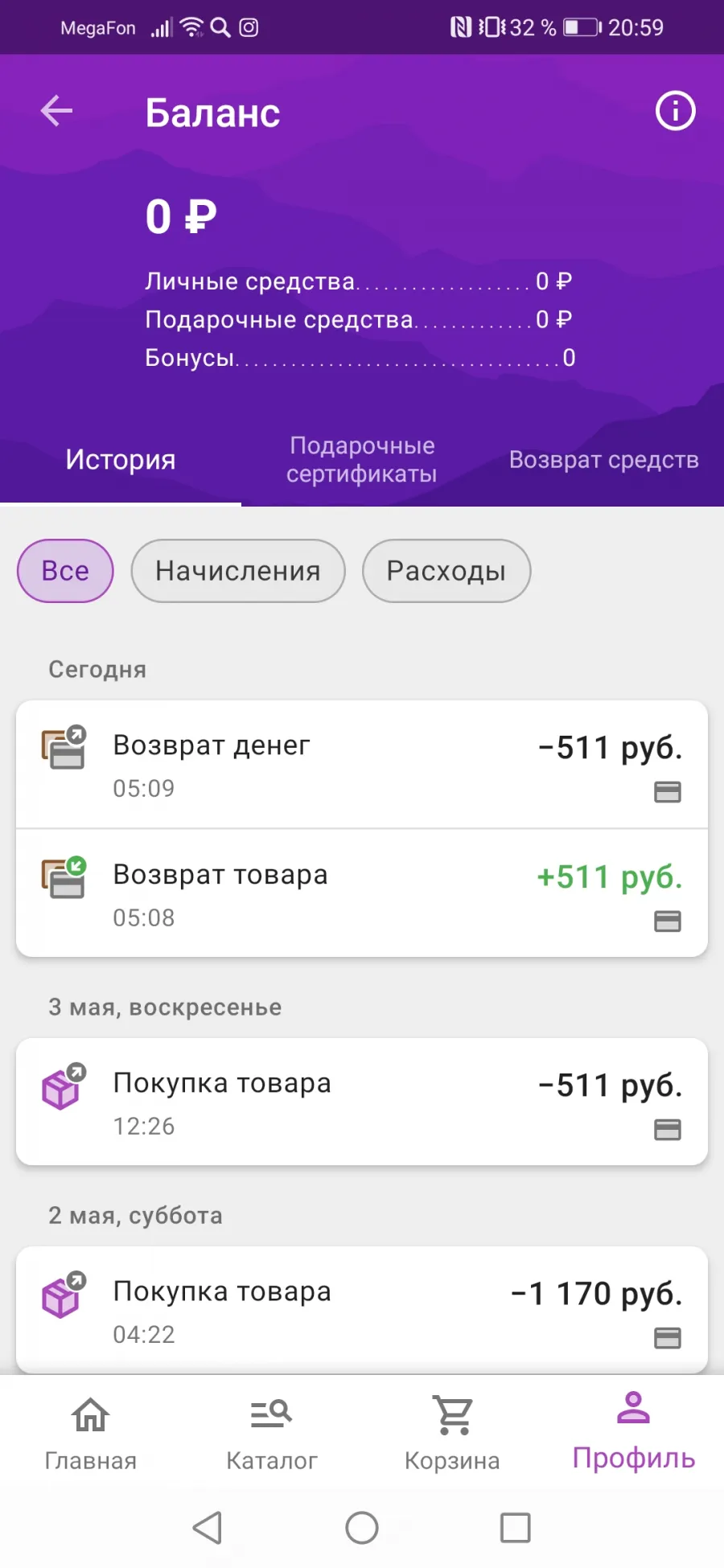
Task: Open the Каталог tab
Action: [271, 1433]
